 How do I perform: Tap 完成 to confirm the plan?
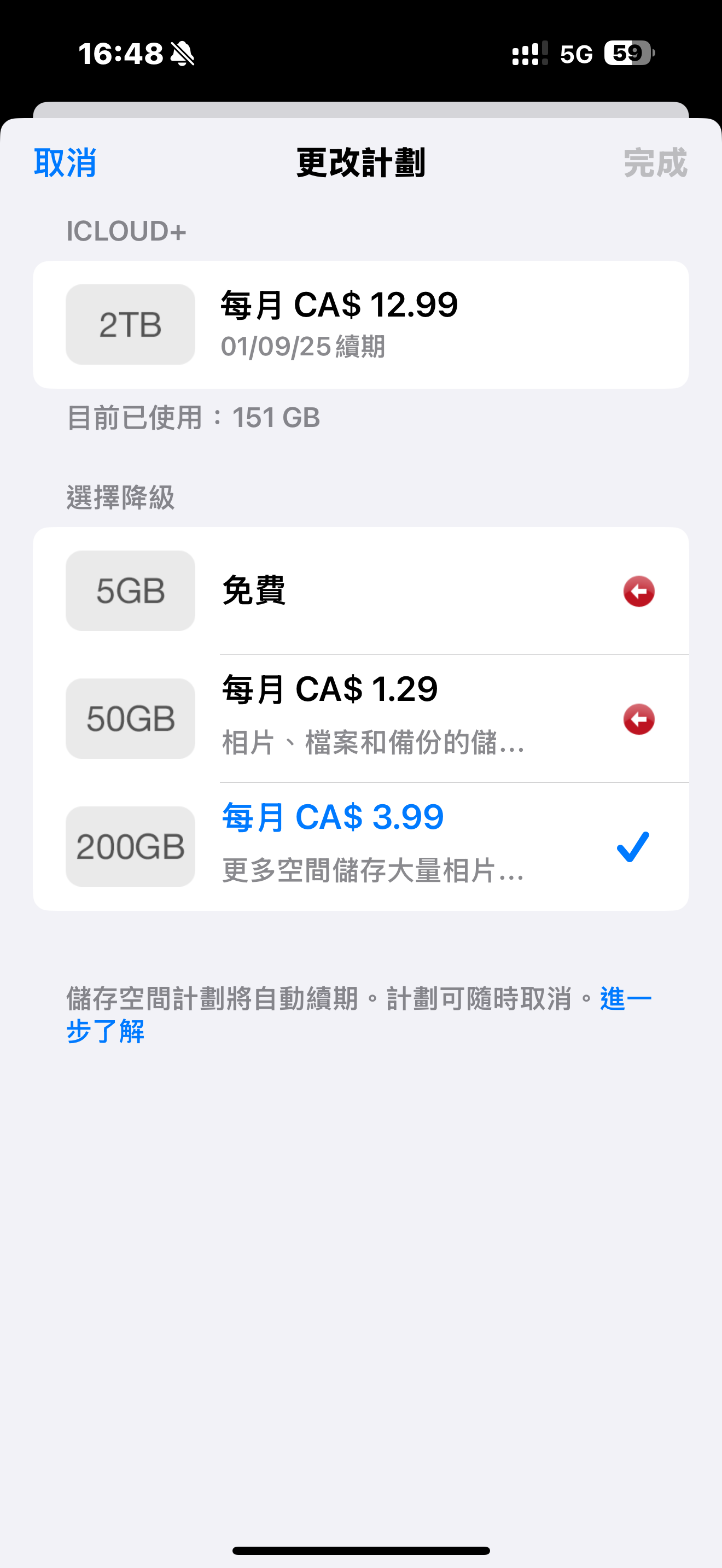(655, 162)
